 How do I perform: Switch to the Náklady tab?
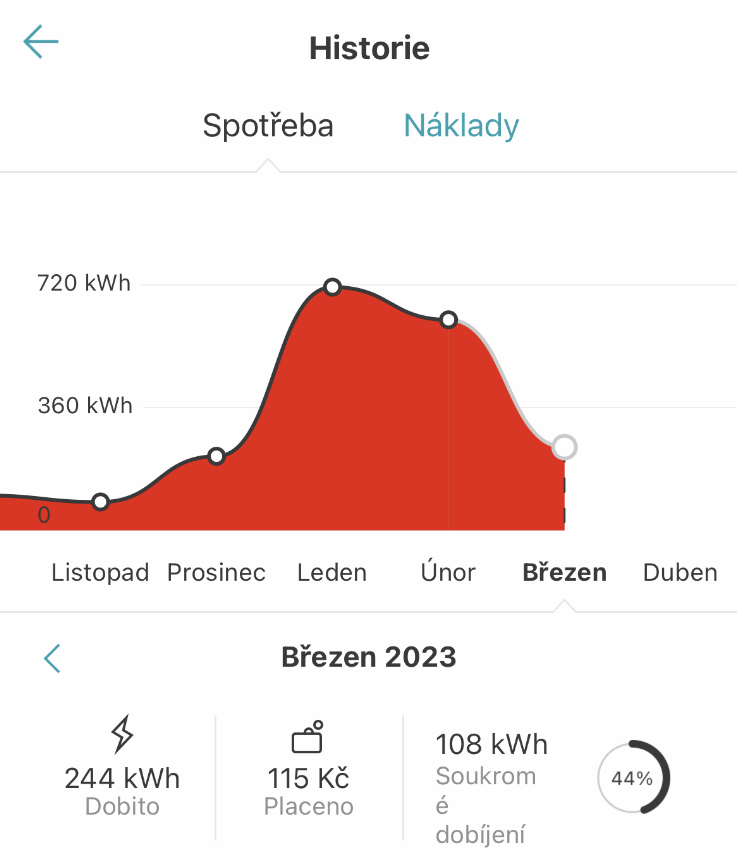[x=461, y=126]
